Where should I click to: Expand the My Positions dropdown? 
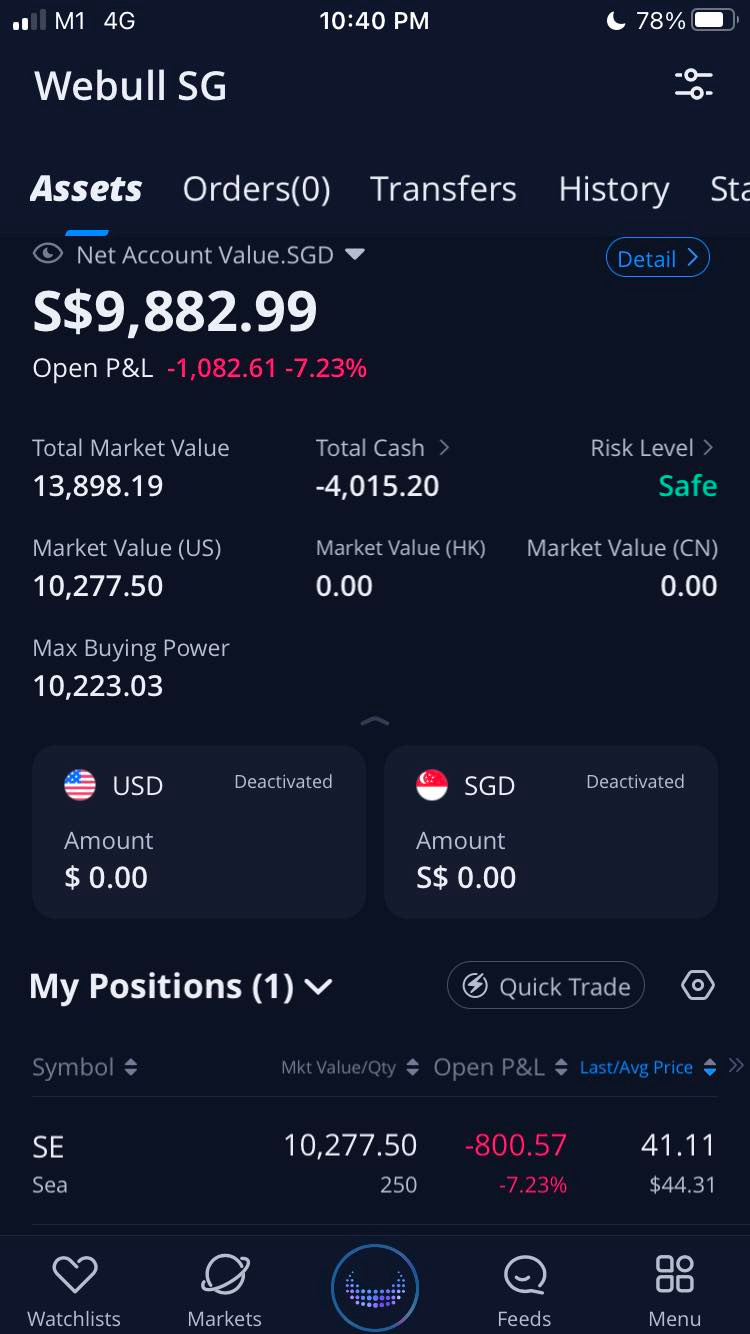[318, 987]
